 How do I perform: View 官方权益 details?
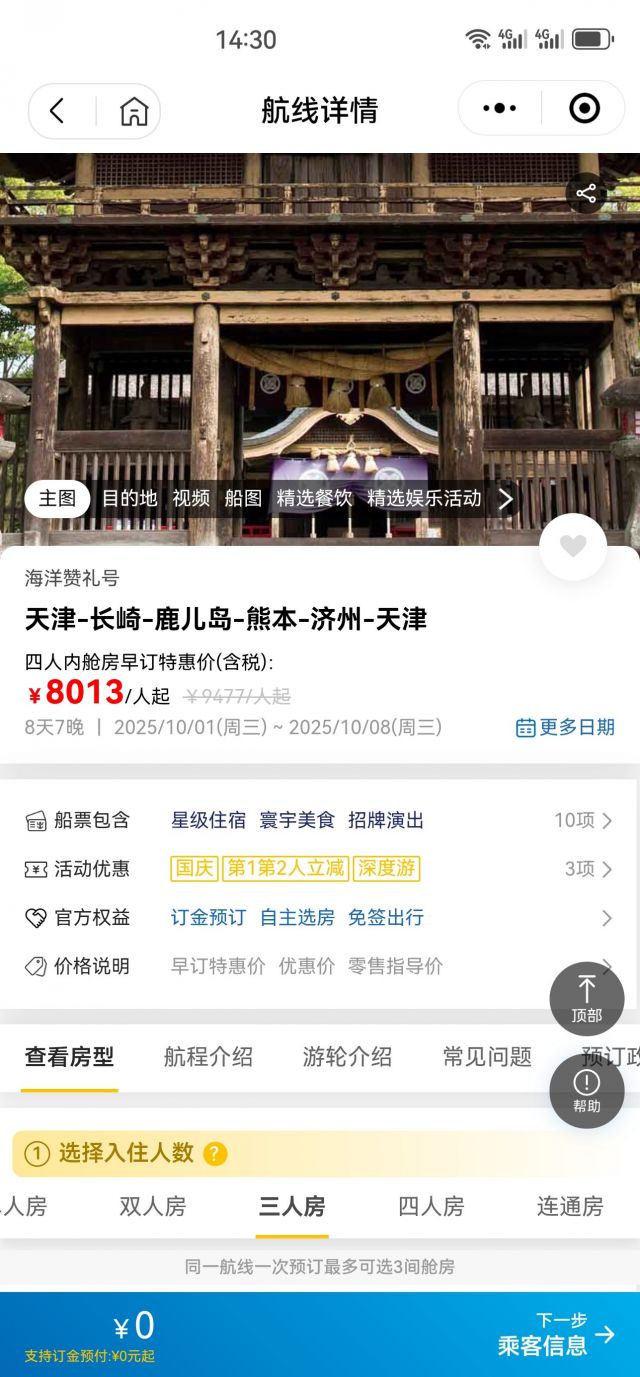(606, 918)
